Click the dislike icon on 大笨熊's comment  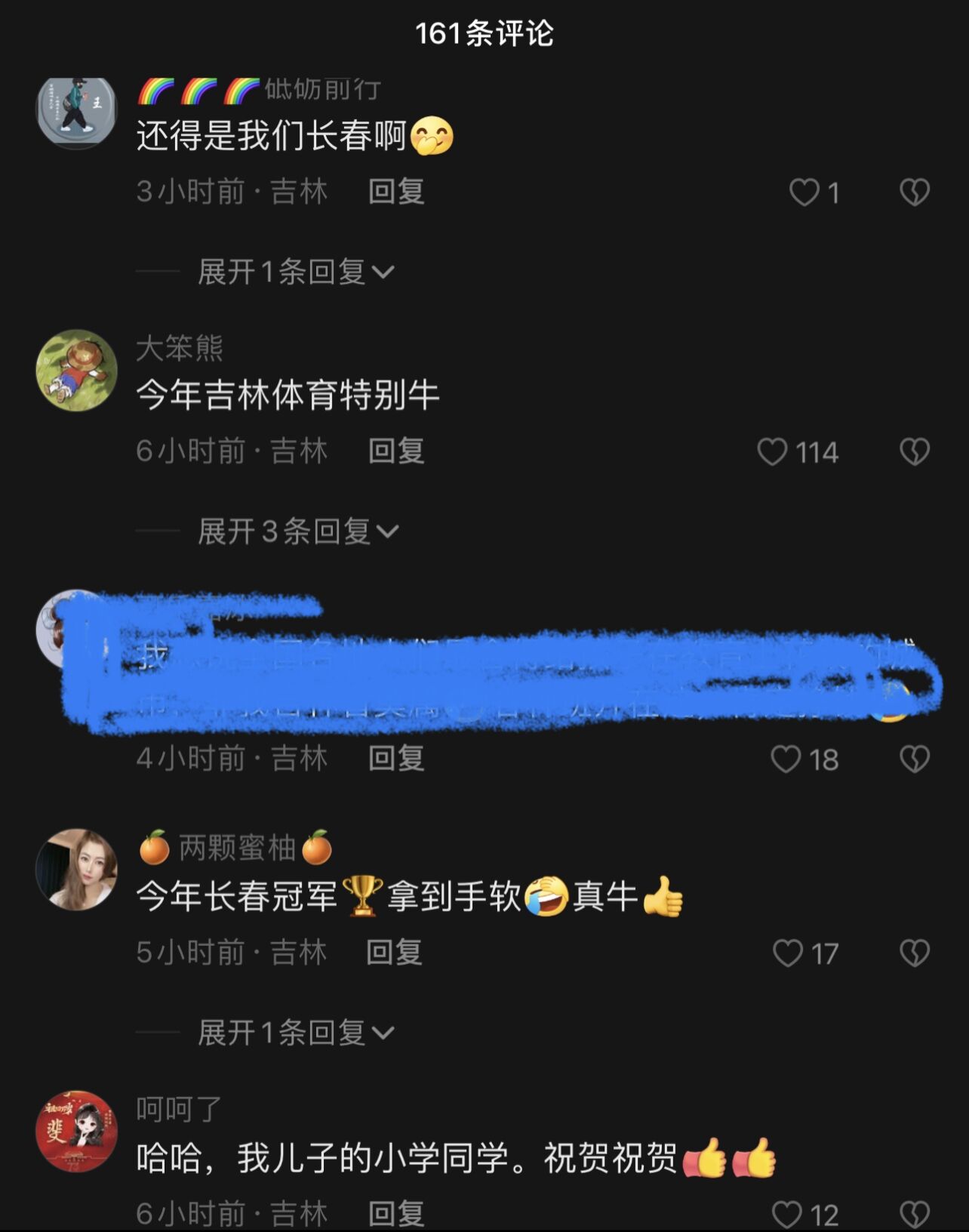(915, 451)
